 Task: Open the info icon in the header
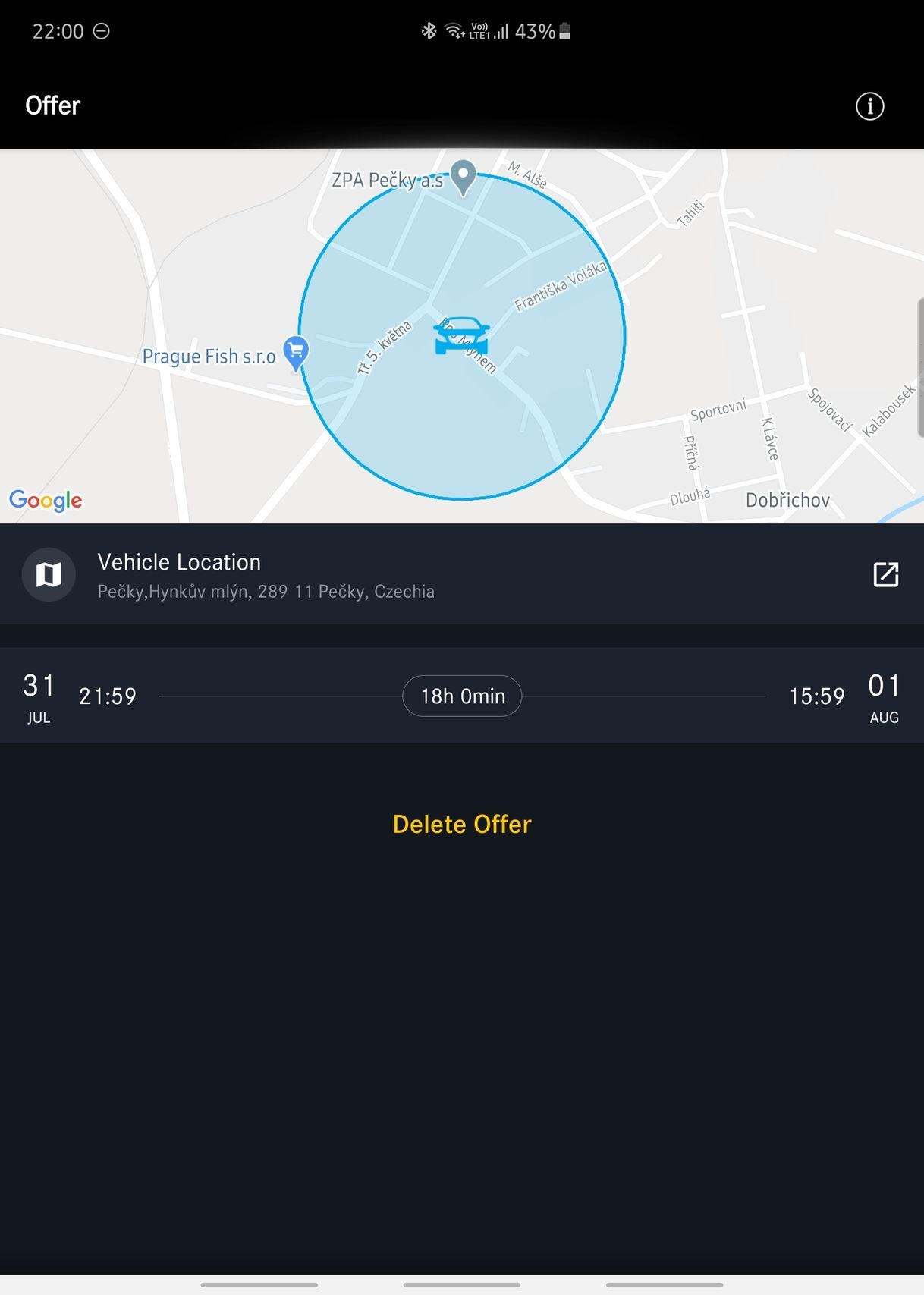[x=869, y=106]
